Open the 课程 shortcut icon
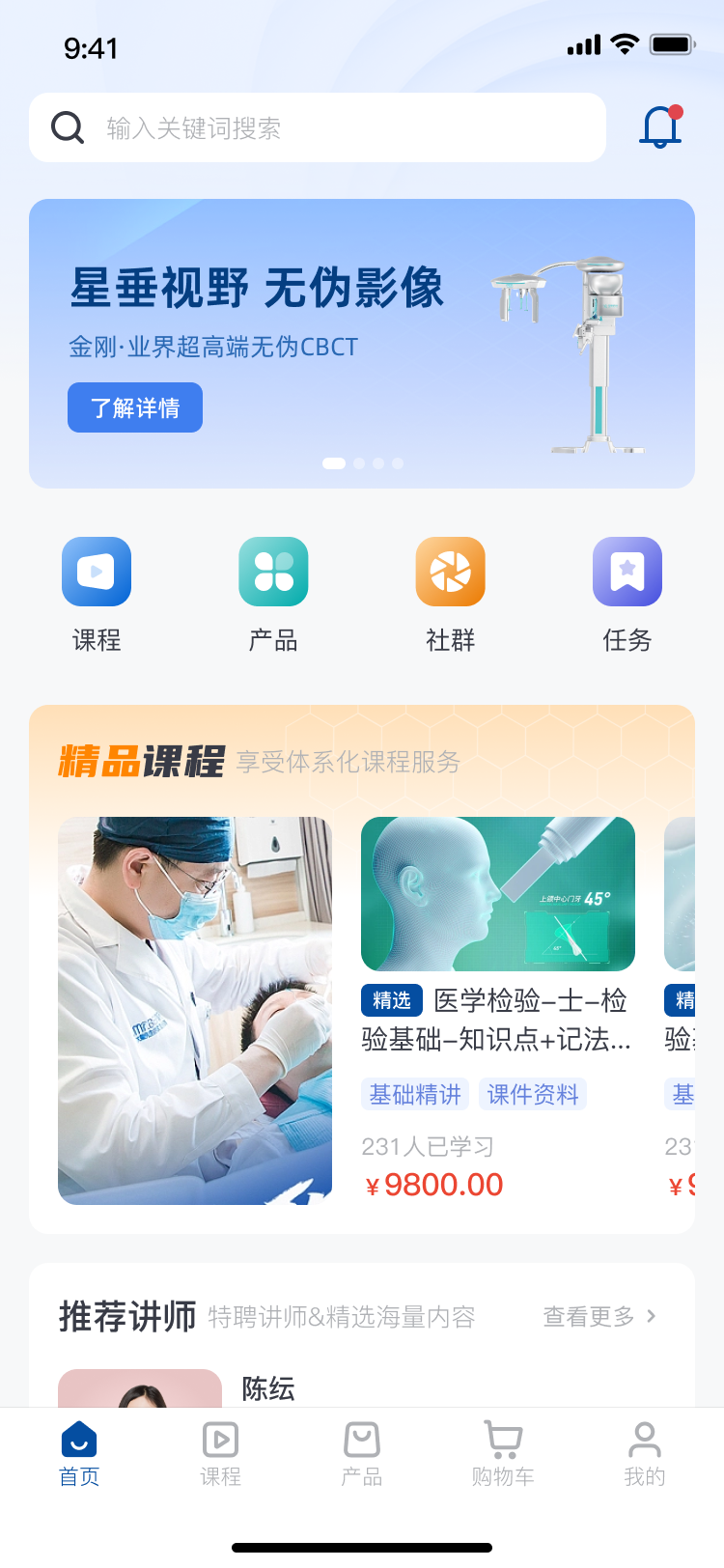 click(97, 572)
